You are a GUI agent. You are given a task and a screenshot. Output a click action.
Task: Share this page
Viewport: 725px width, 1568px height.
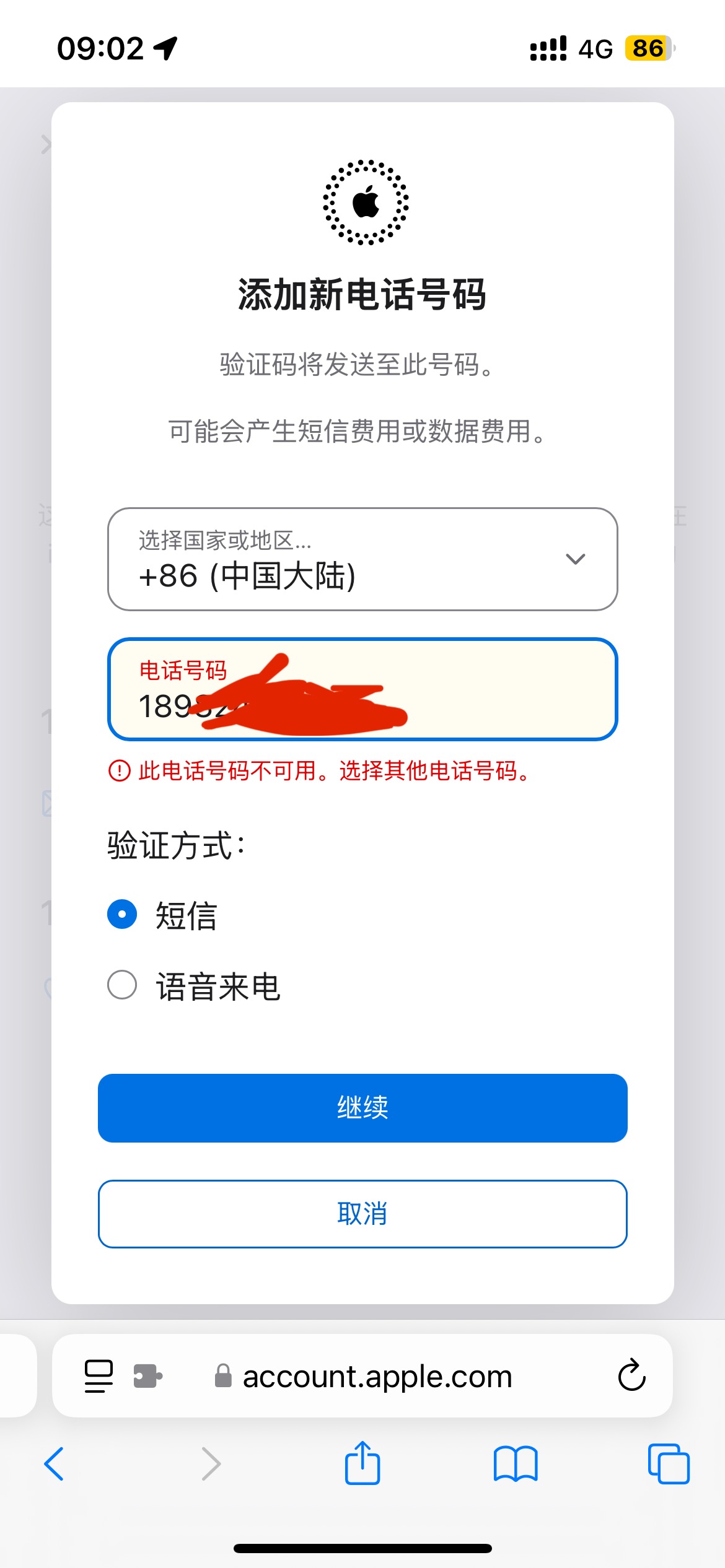pos(362,1463)
